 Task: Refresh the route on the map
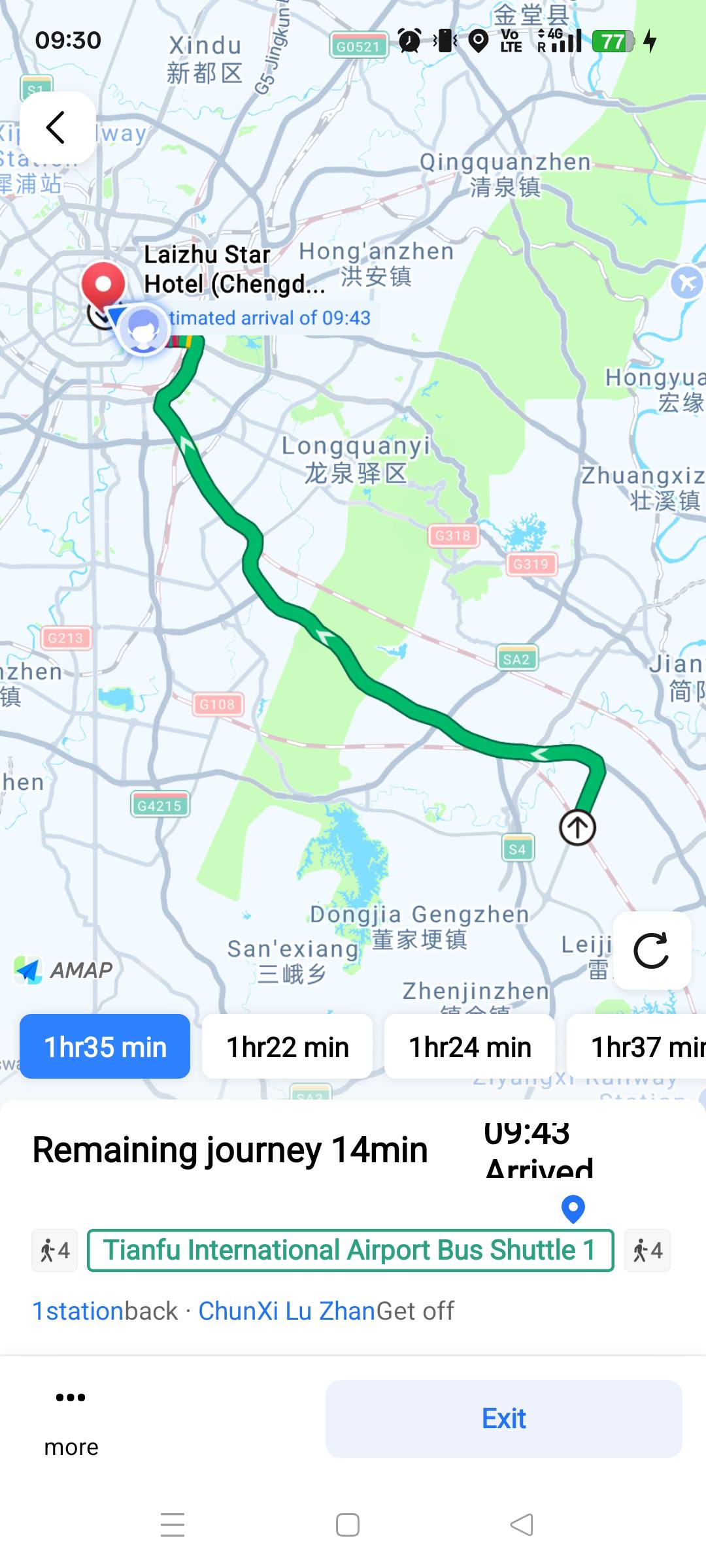coord(652,951)
